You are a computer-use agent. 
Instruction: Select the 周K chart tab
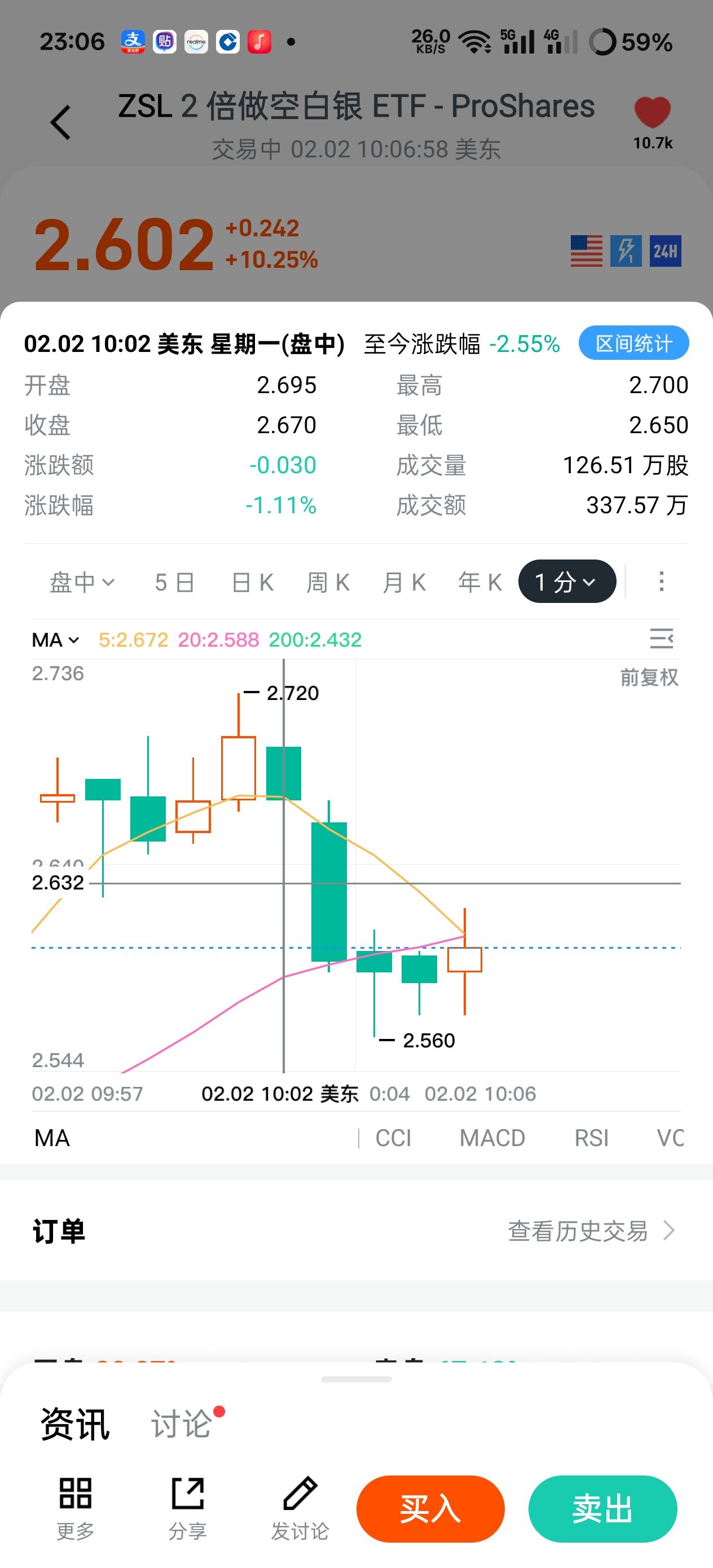(x=328, y=583)
